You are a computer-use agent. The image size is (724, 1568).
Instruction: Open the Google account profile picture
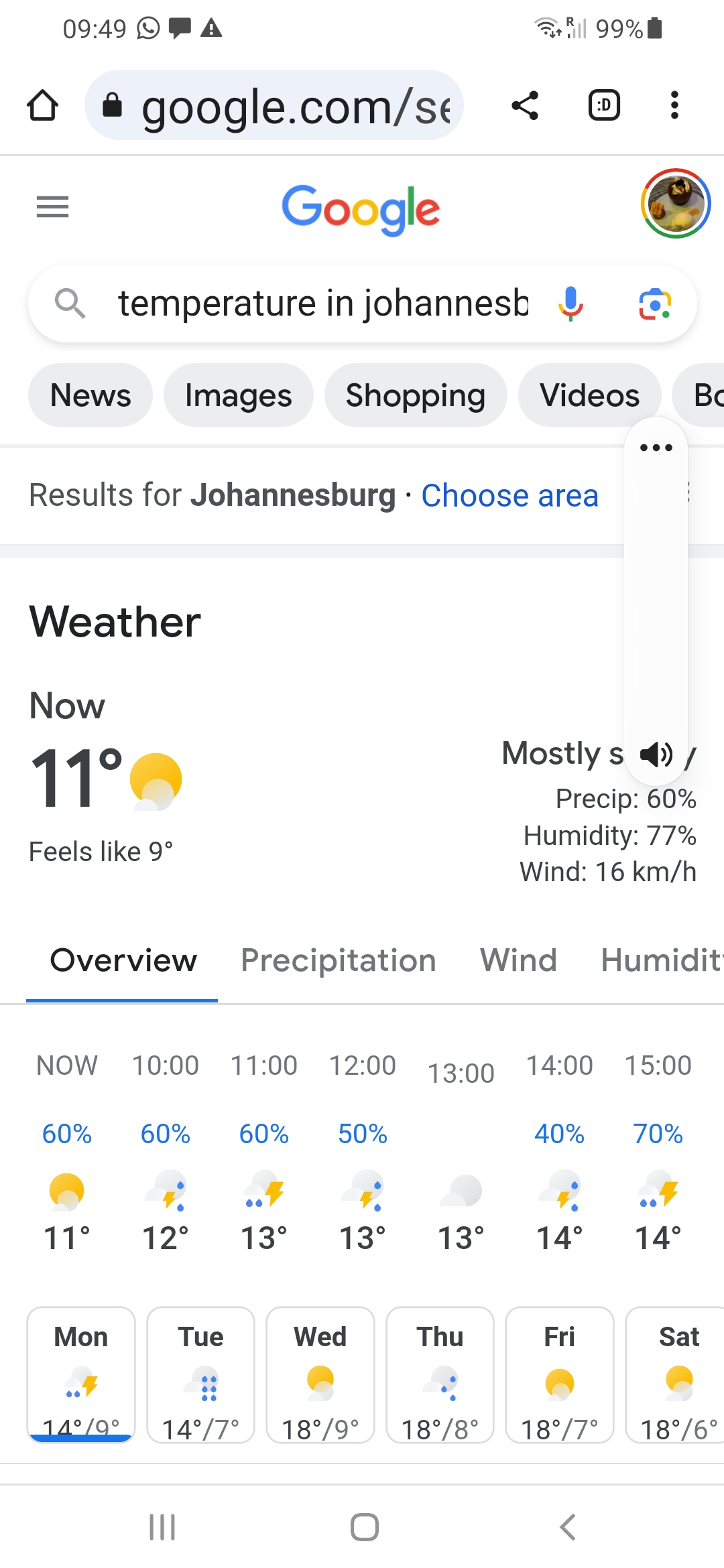(x=676, y=204)
